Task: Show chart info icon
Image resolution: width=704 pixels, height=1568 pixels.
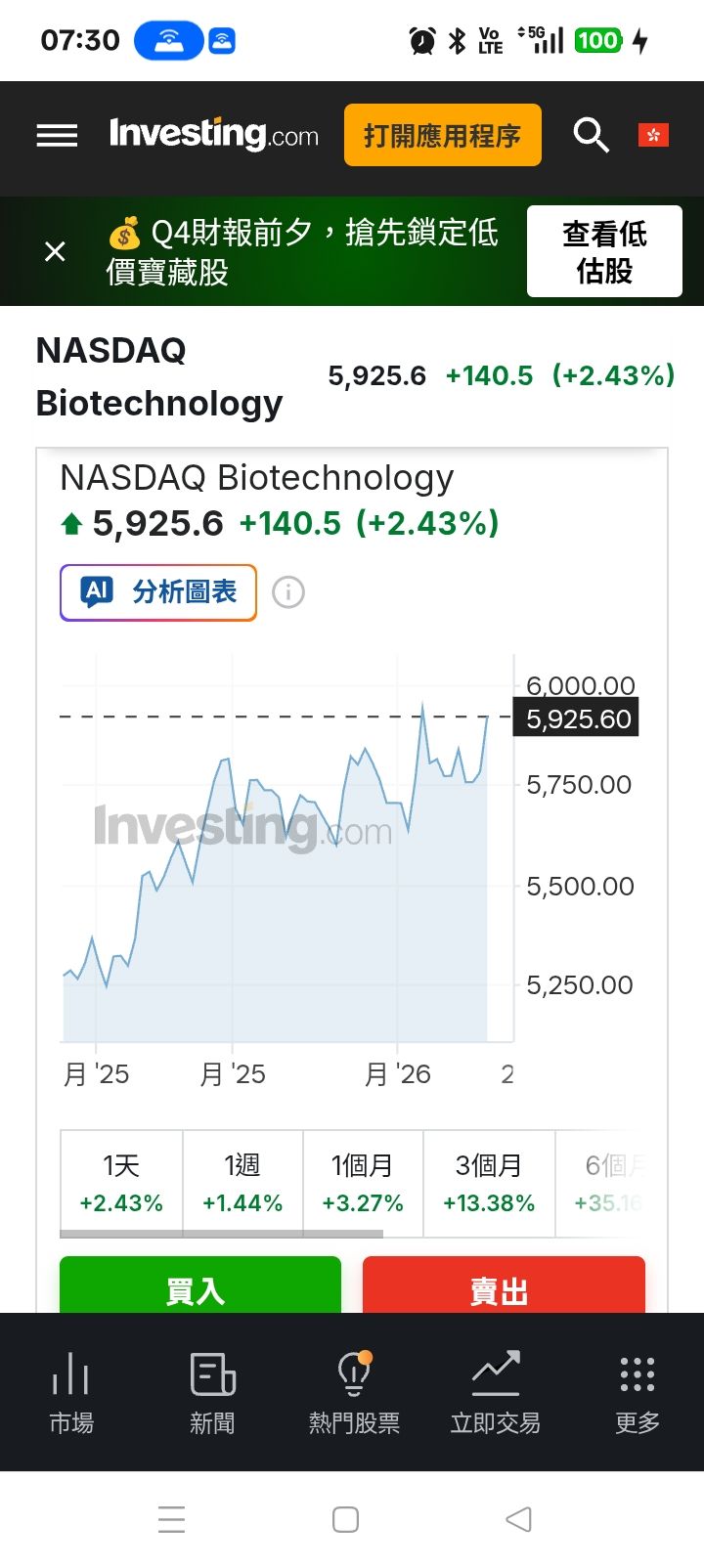Action: click(288, 592)
